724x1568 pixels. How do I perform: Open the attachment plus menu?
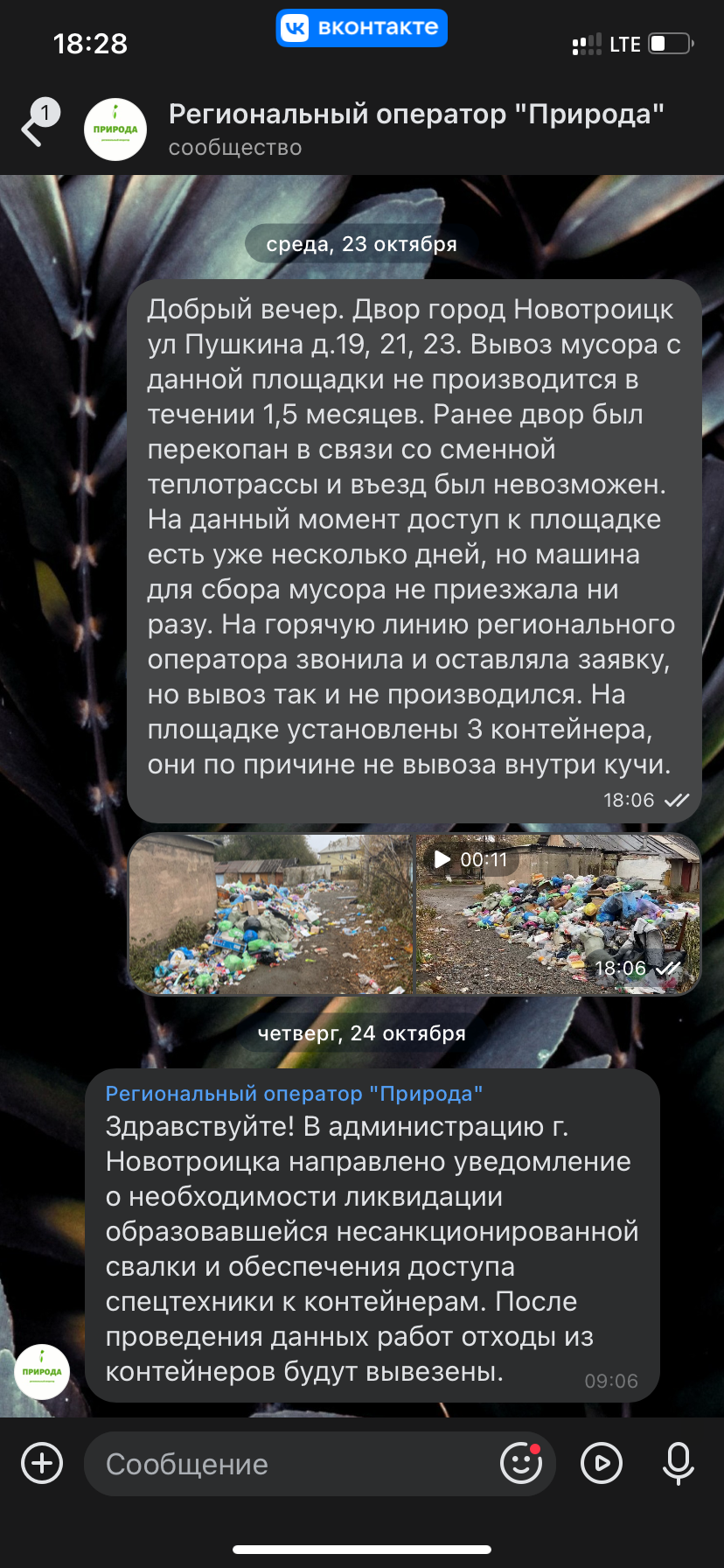pos(42,1464)
